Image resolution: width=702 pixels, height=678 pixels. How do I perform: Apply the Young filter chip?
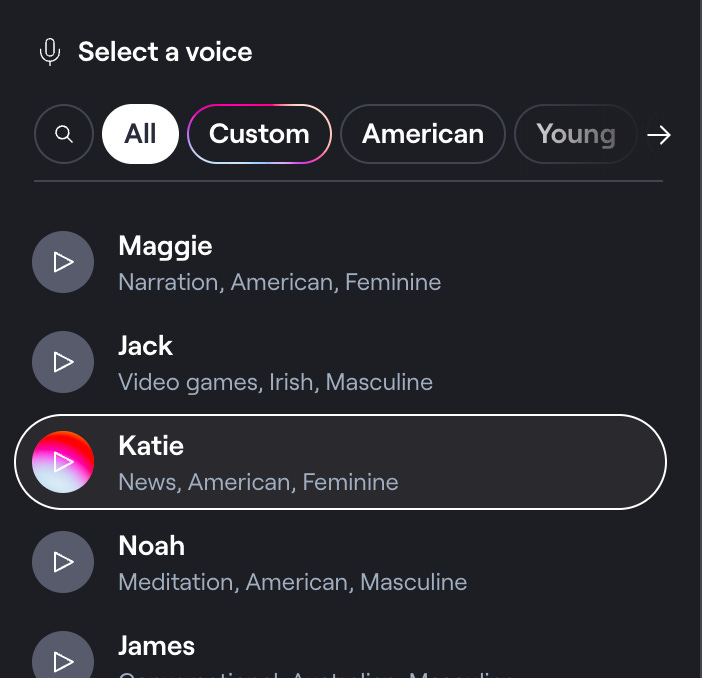pyautogui.click(x=575, y=134)
